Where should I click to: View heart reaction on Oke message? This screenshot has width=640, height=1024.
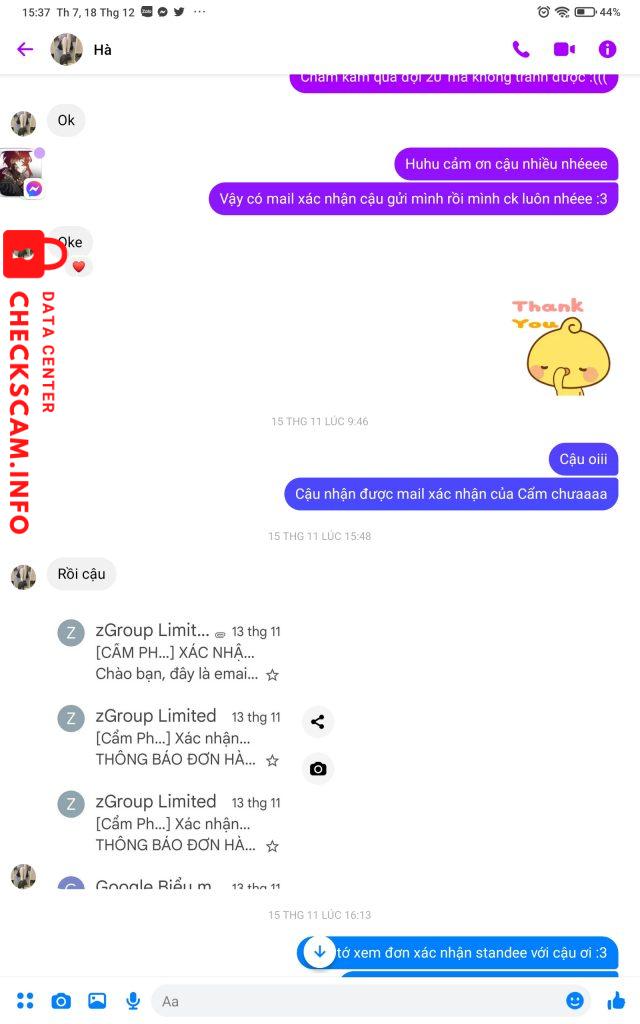click(x=79, y=266)
